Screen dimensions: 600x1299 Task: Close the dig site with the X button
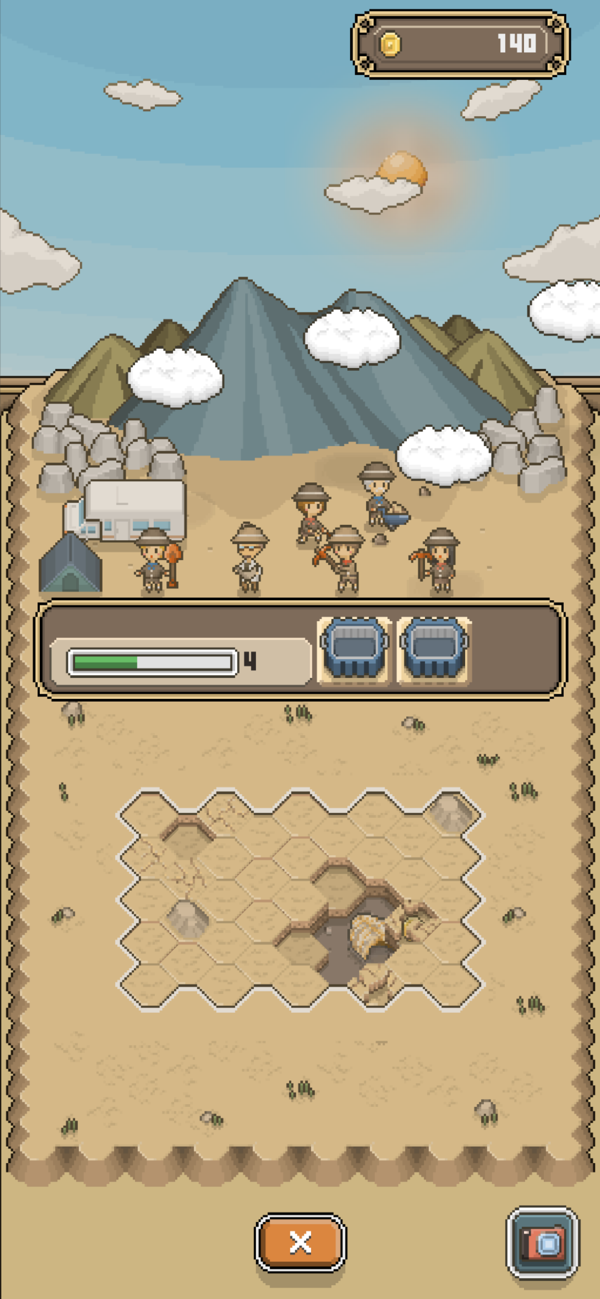pyautogui.click(x=300, y=1243)
